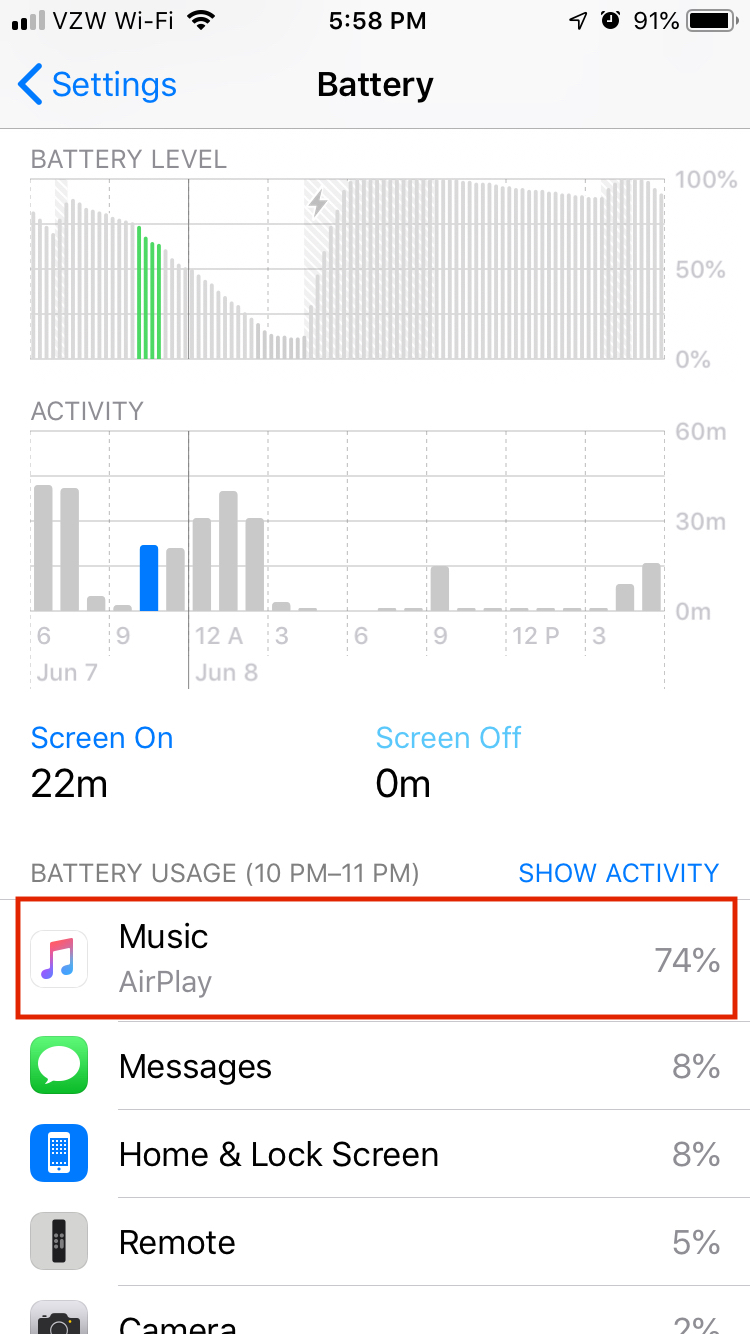The width and height of the screenshot is (750, 1334).
Task: Select the Music battery usage row
Action: point(375,958)
